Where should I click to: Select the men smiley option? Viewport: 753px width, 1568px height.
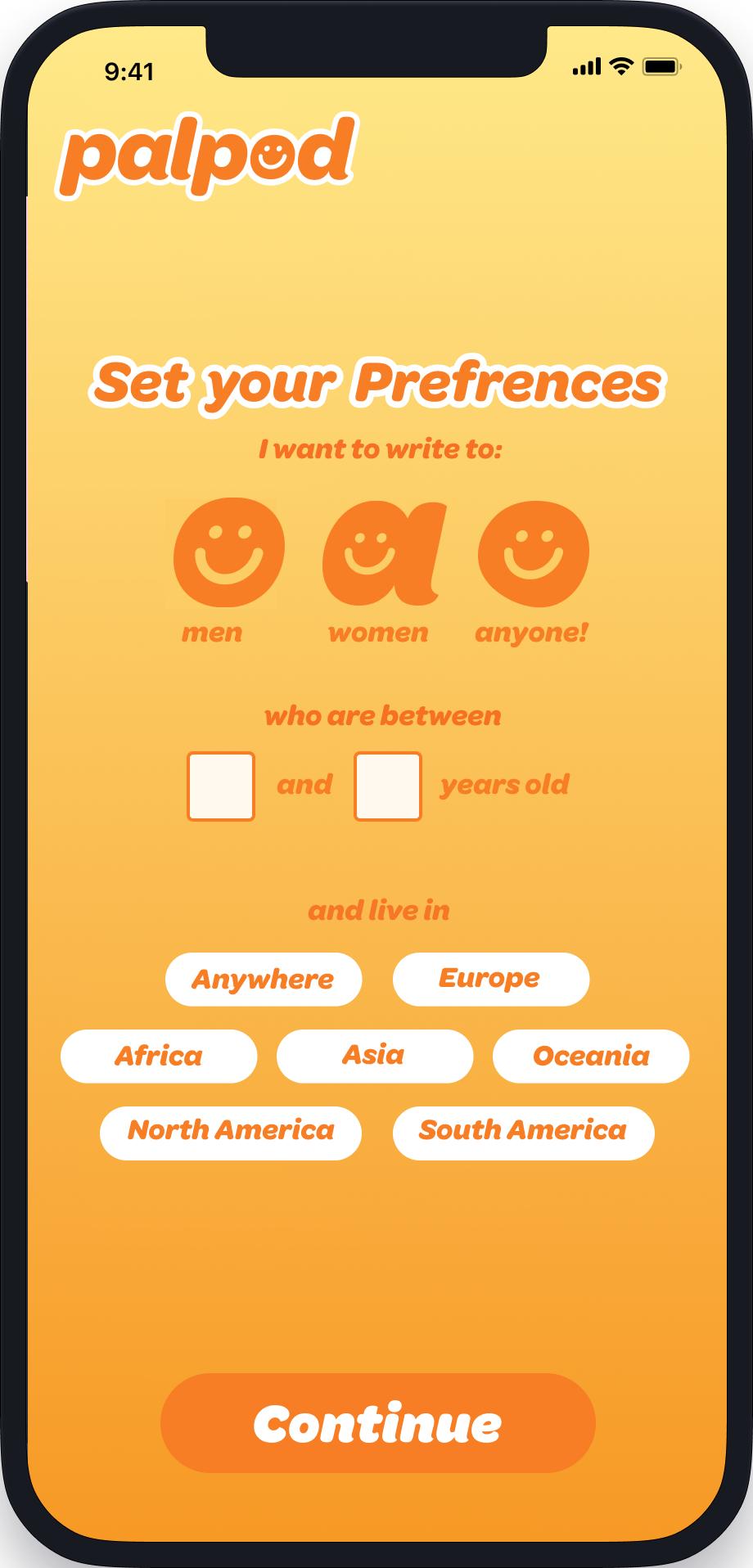click(228, 552)
